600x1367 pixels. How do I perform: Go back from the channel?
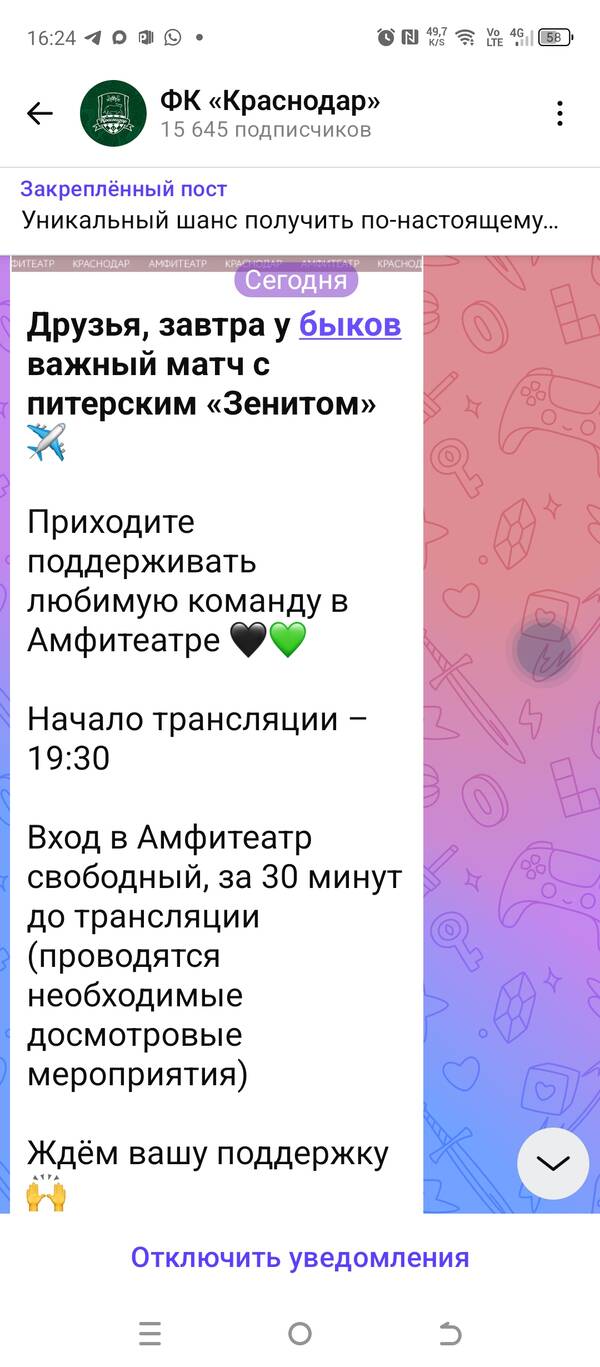point(40,114)
